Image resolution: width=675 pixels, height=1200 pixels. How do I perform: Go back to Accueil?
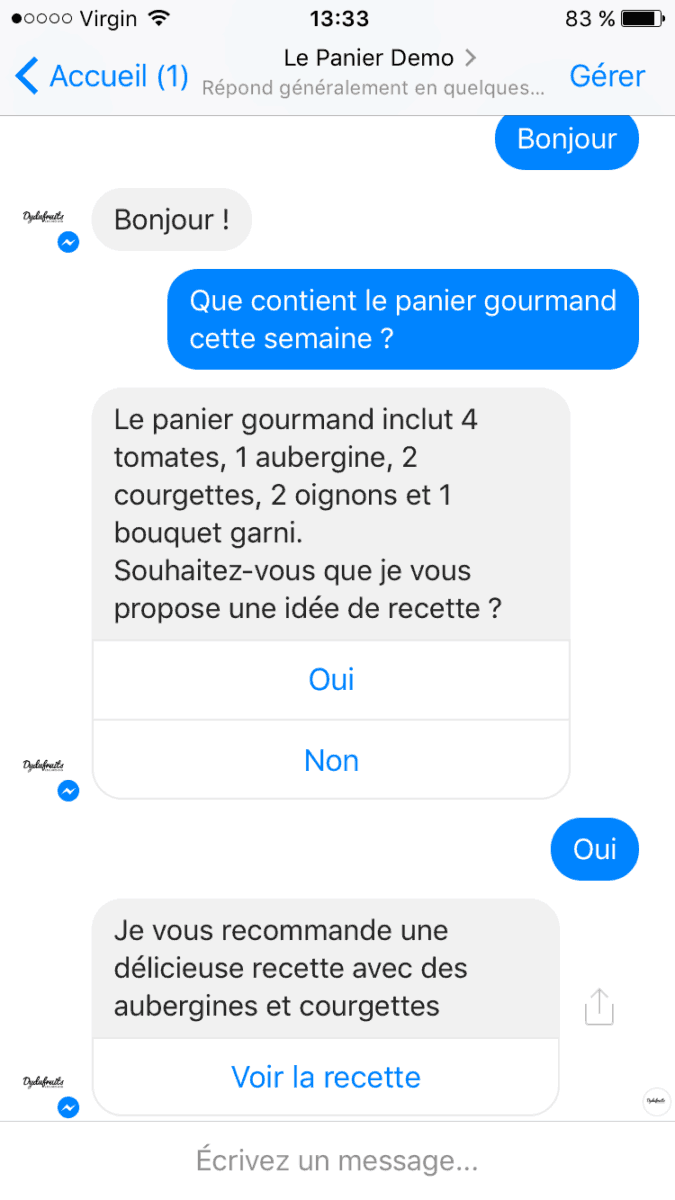[100, 76]
